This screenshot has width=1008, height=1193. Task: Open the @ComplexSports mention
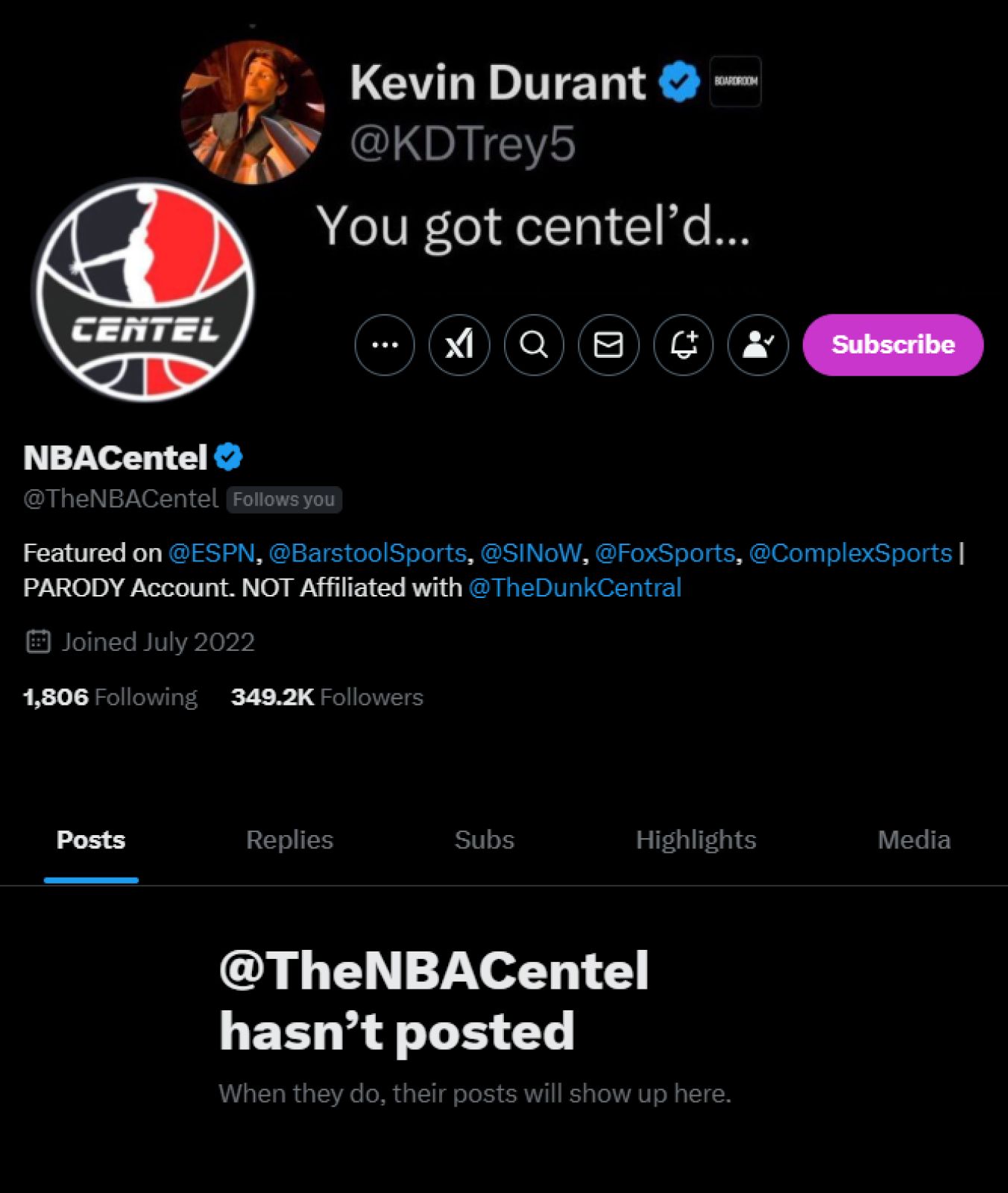(850, 553)
